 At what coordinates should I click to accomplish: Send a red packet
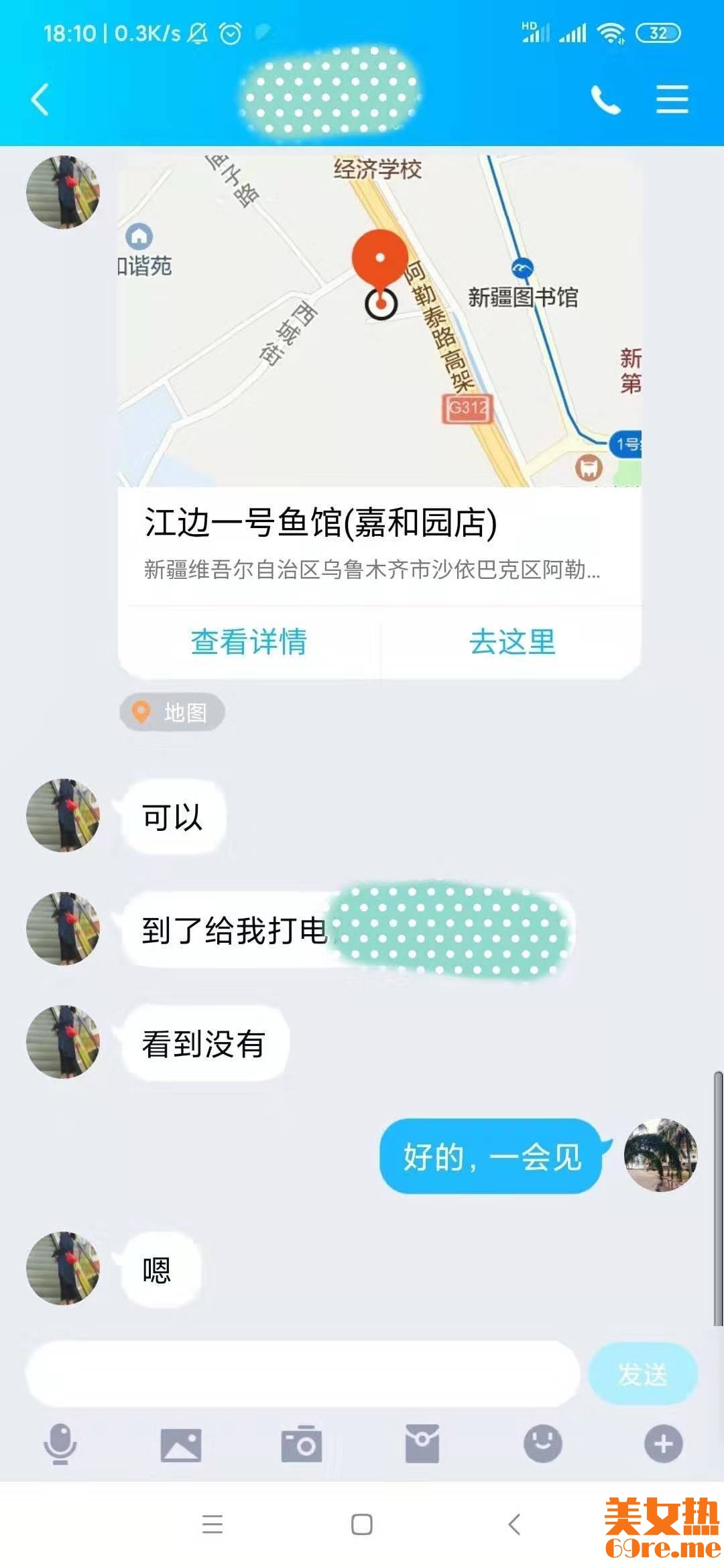(x=422, y=1444)
